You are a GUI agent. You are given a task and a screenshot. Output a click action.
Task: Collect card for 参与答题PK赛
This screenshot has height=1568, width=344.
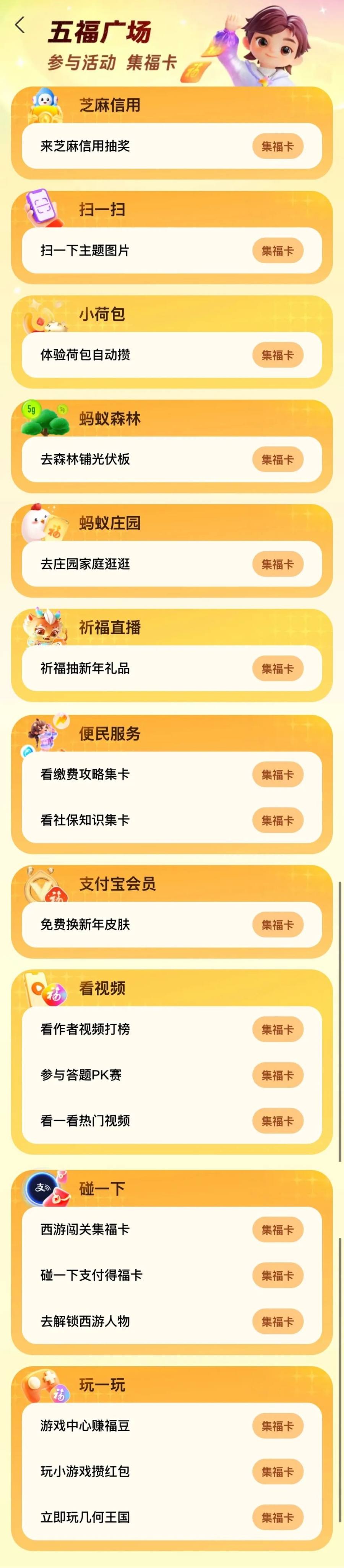pos(277,1075)
